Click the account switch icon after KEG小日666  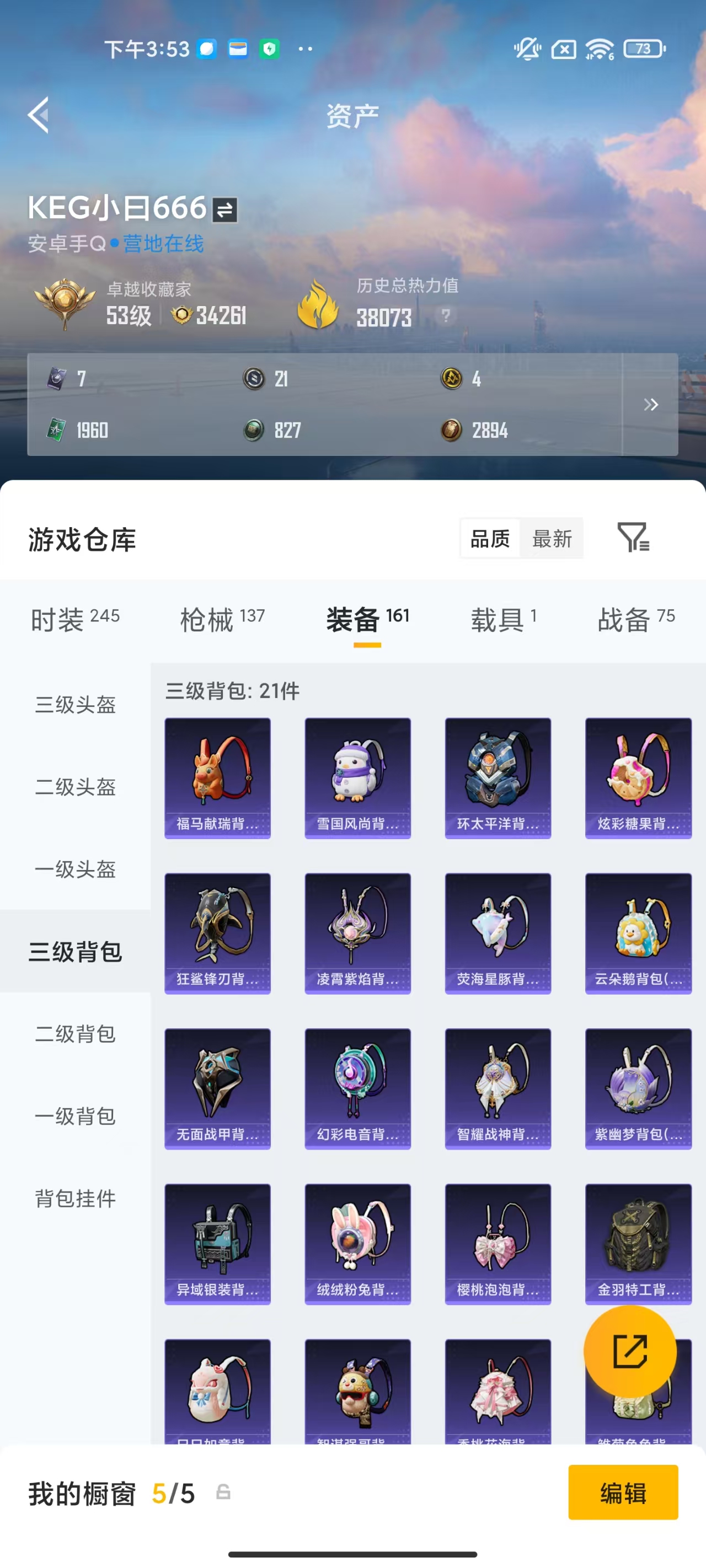coord(223,209)
